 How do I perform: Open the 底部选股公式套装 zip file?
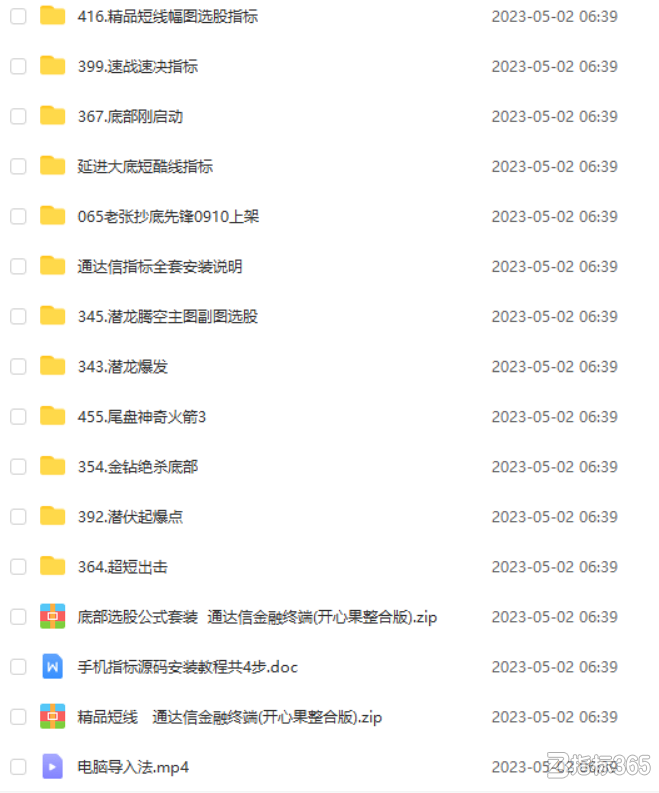tap(257, 617)
